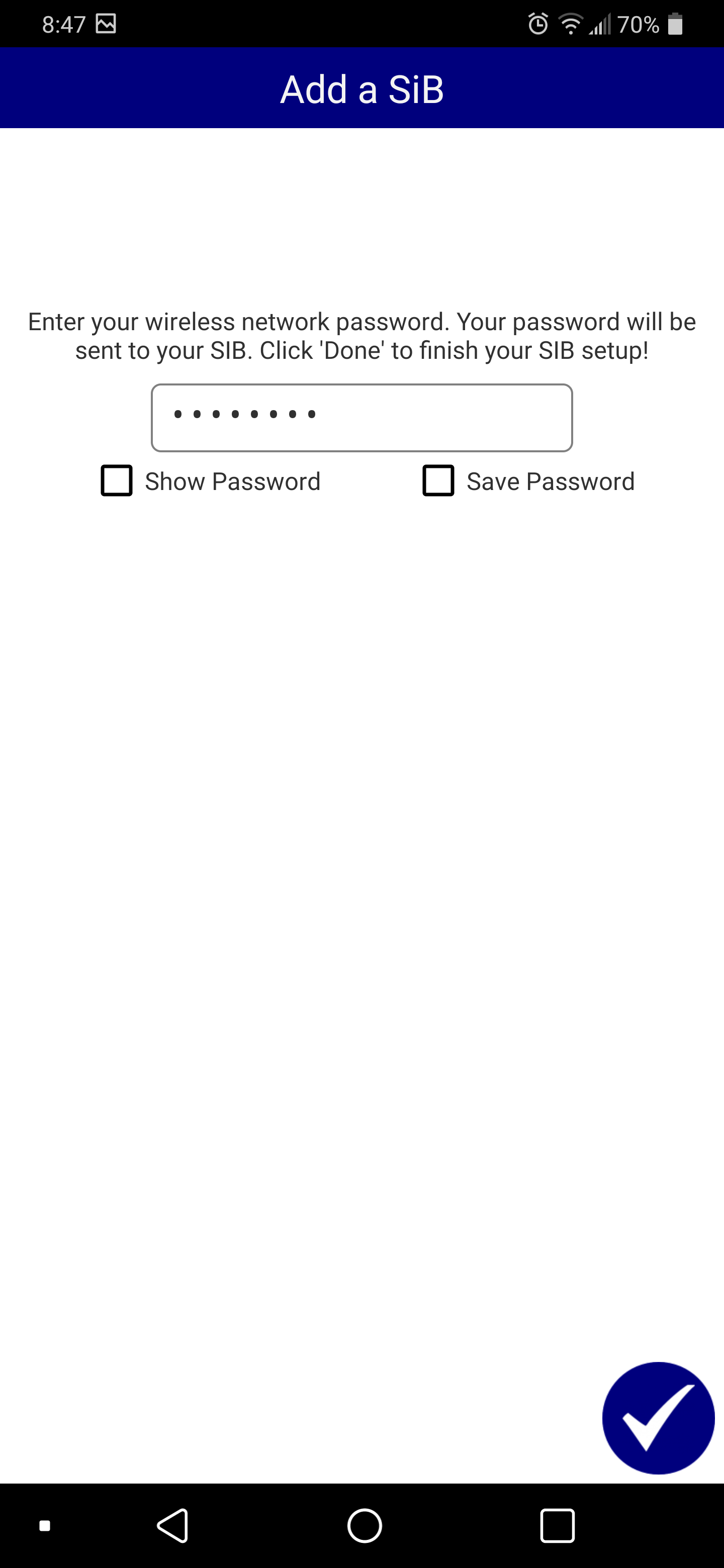
Task: Enable the Show Password checkbox
Action: 116,481
